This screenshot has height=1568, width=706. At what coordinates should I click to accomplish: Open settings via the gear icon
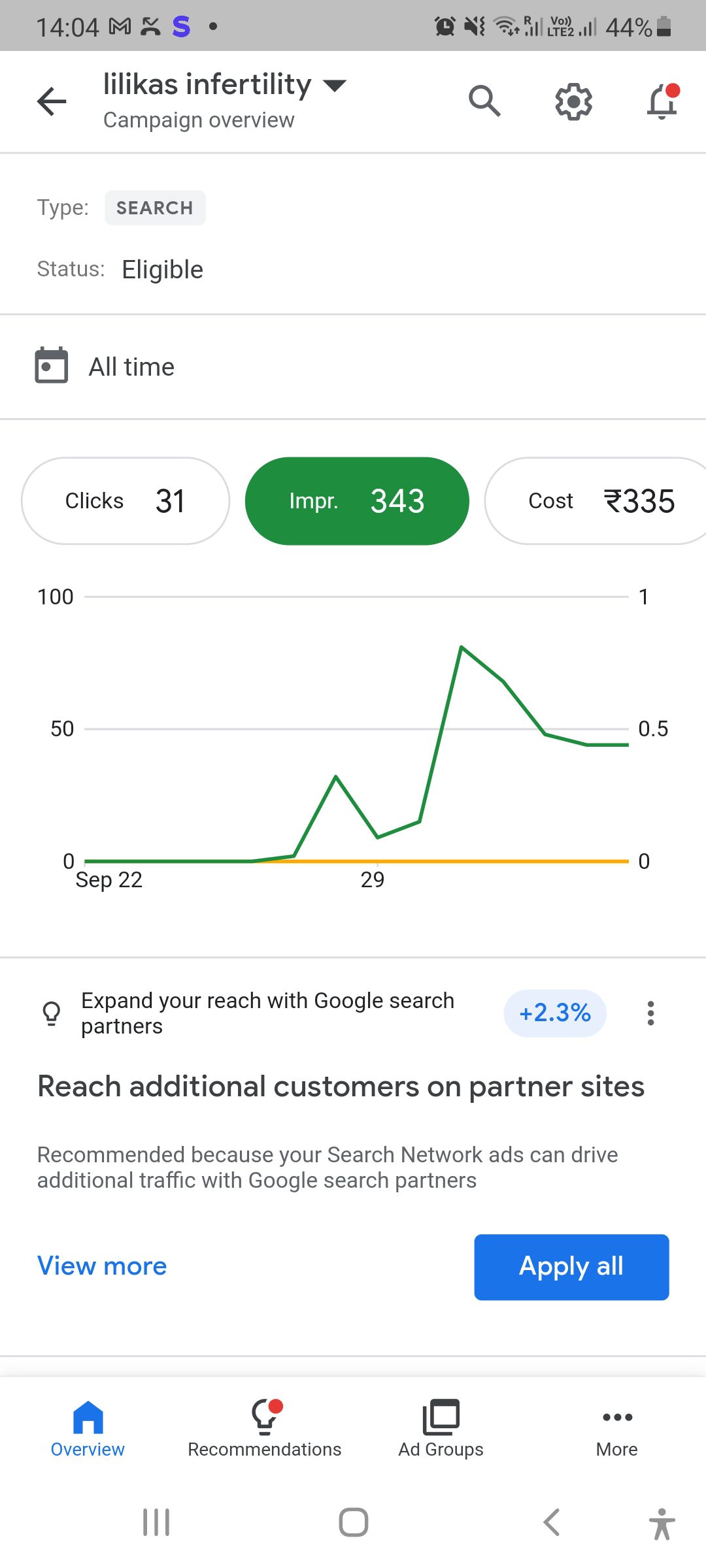[x=573, y=101]
